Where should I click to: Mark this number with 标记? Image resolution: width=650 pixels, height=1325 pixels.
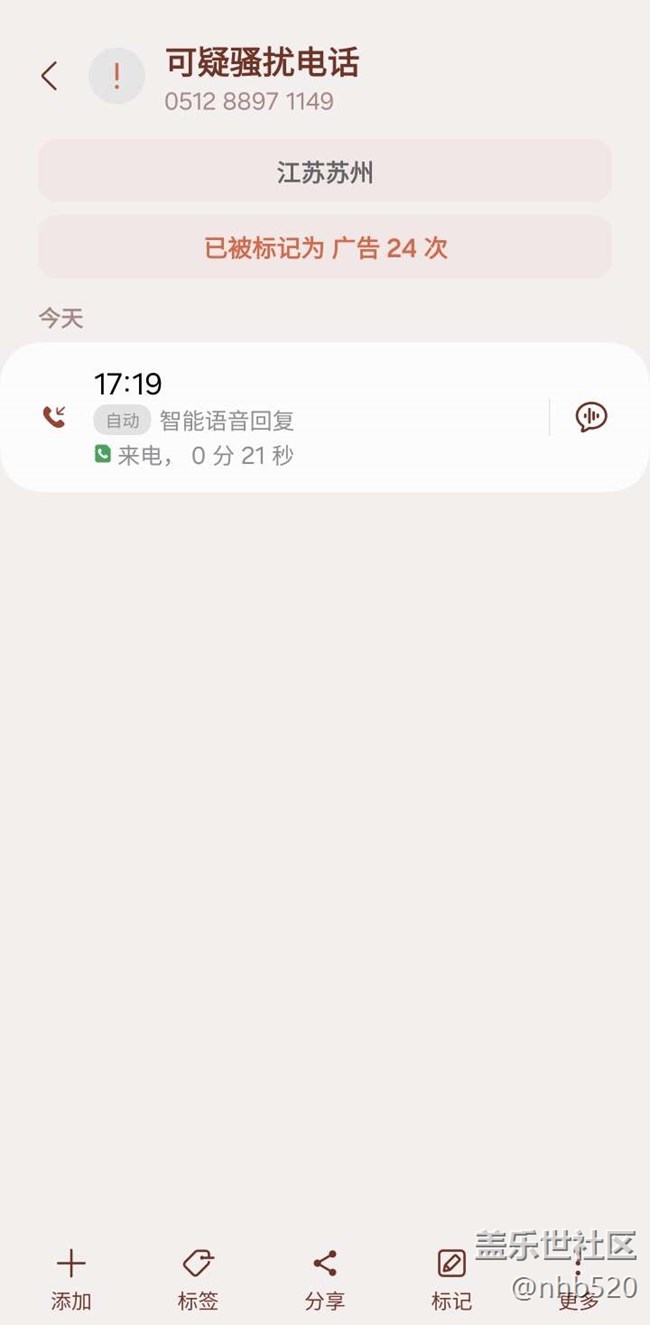(x=451, y=1280)
